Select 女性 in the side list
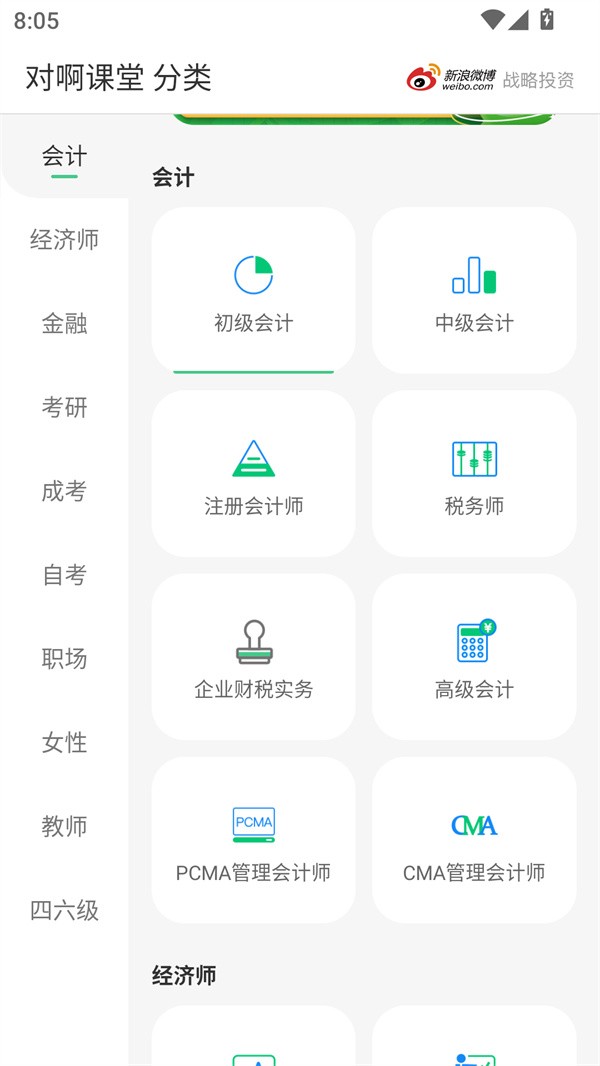600x1066 pixels. [64, 743]
